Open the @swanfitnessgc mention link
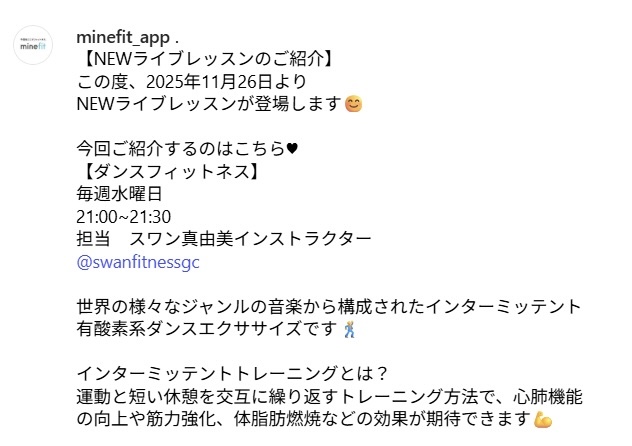 click(138, 262)
